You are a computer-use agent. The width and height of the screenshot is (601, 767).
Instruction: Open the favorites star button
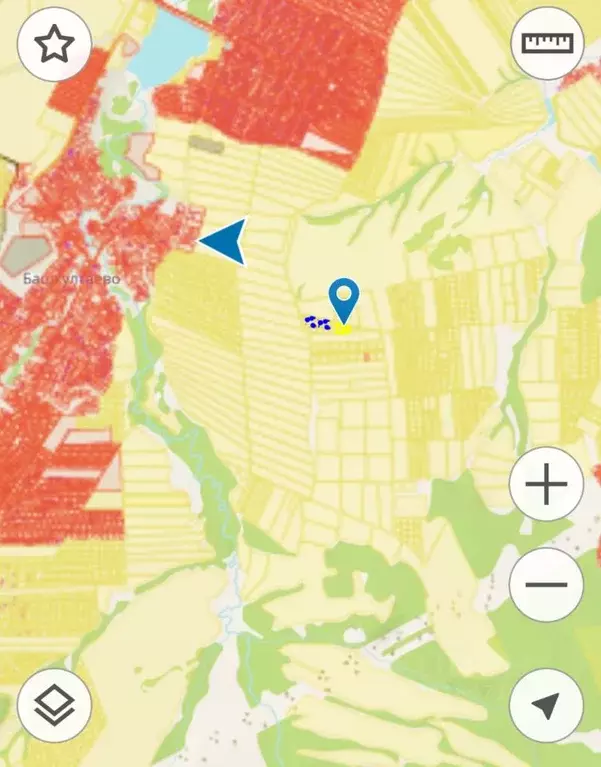pos(54,45)
